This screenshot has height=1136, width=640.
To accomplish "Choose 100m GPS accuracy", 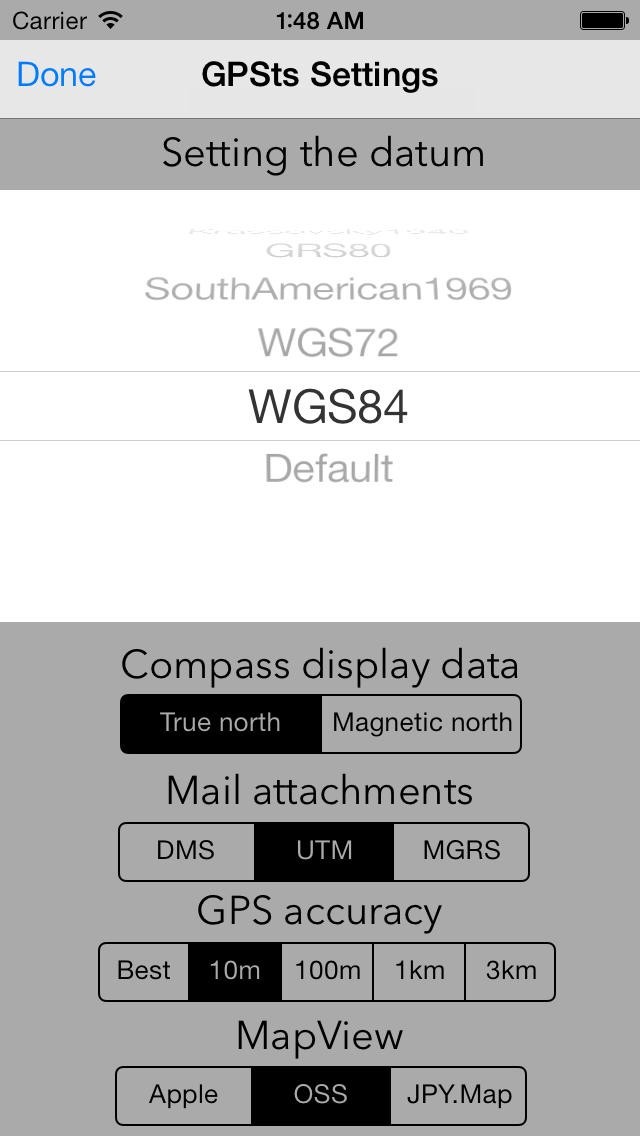I will click(x=327, y=971).
